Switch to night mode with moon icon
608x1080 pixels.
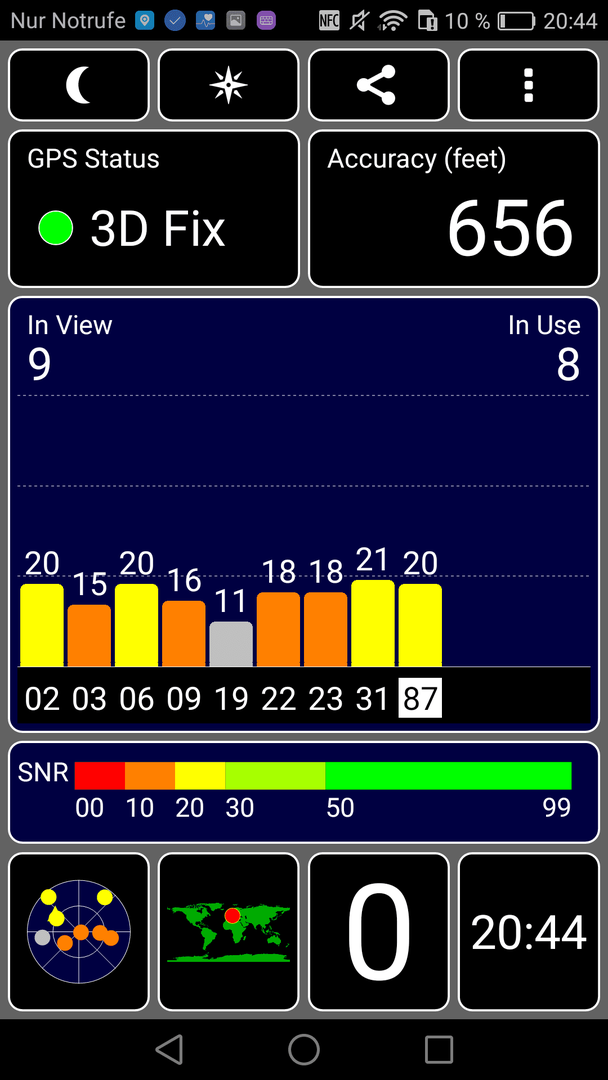78,85
